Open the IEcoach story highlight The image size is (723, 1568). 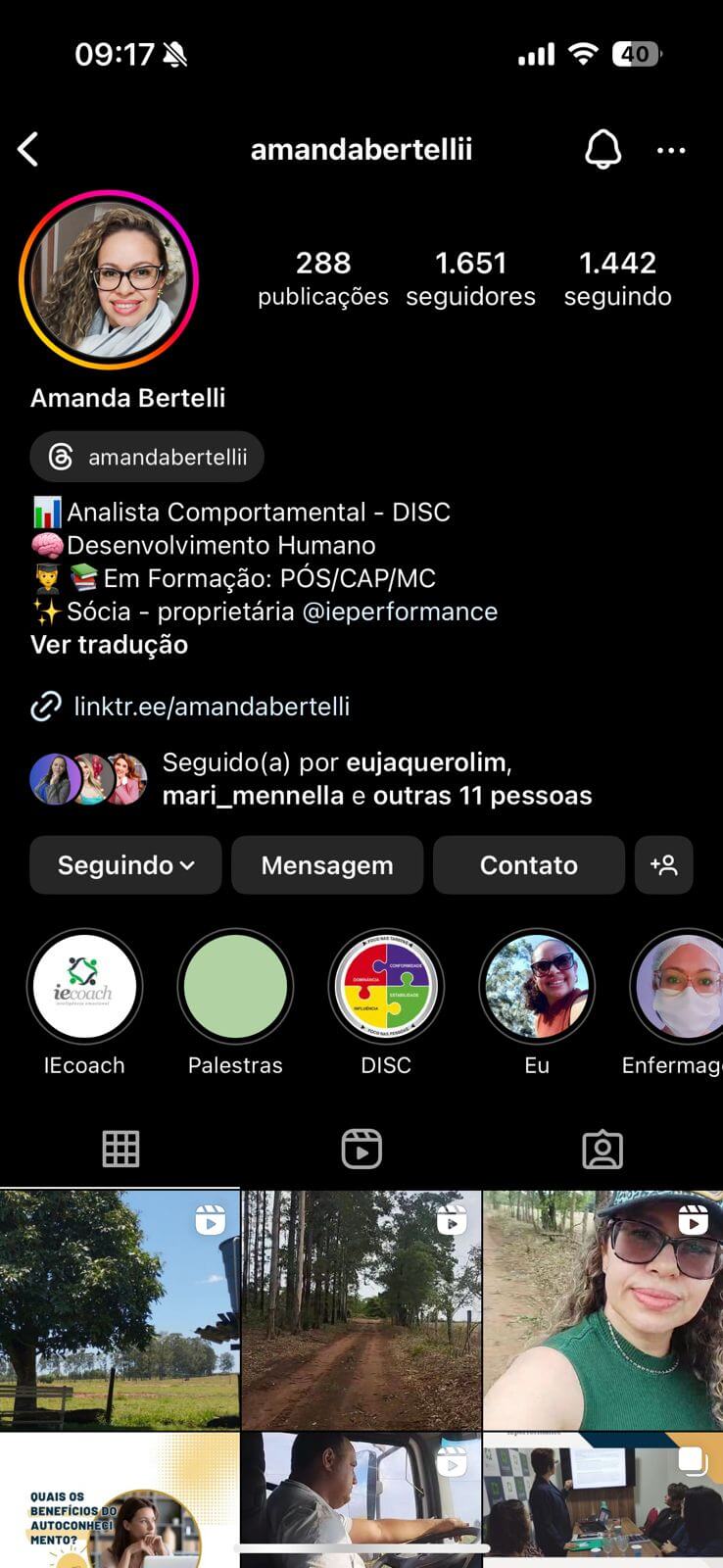click(x=84, y=987)
